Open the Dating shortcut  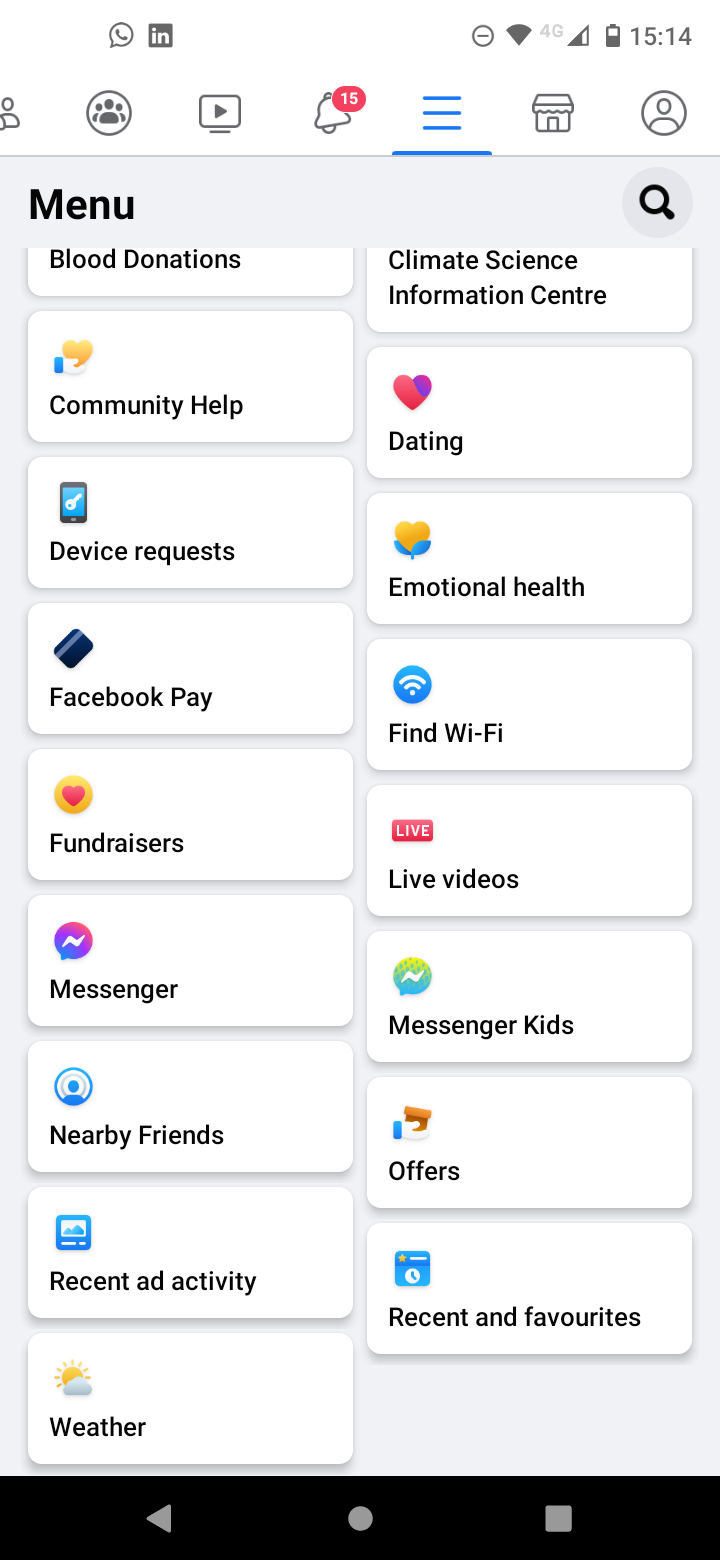point(528,412)
